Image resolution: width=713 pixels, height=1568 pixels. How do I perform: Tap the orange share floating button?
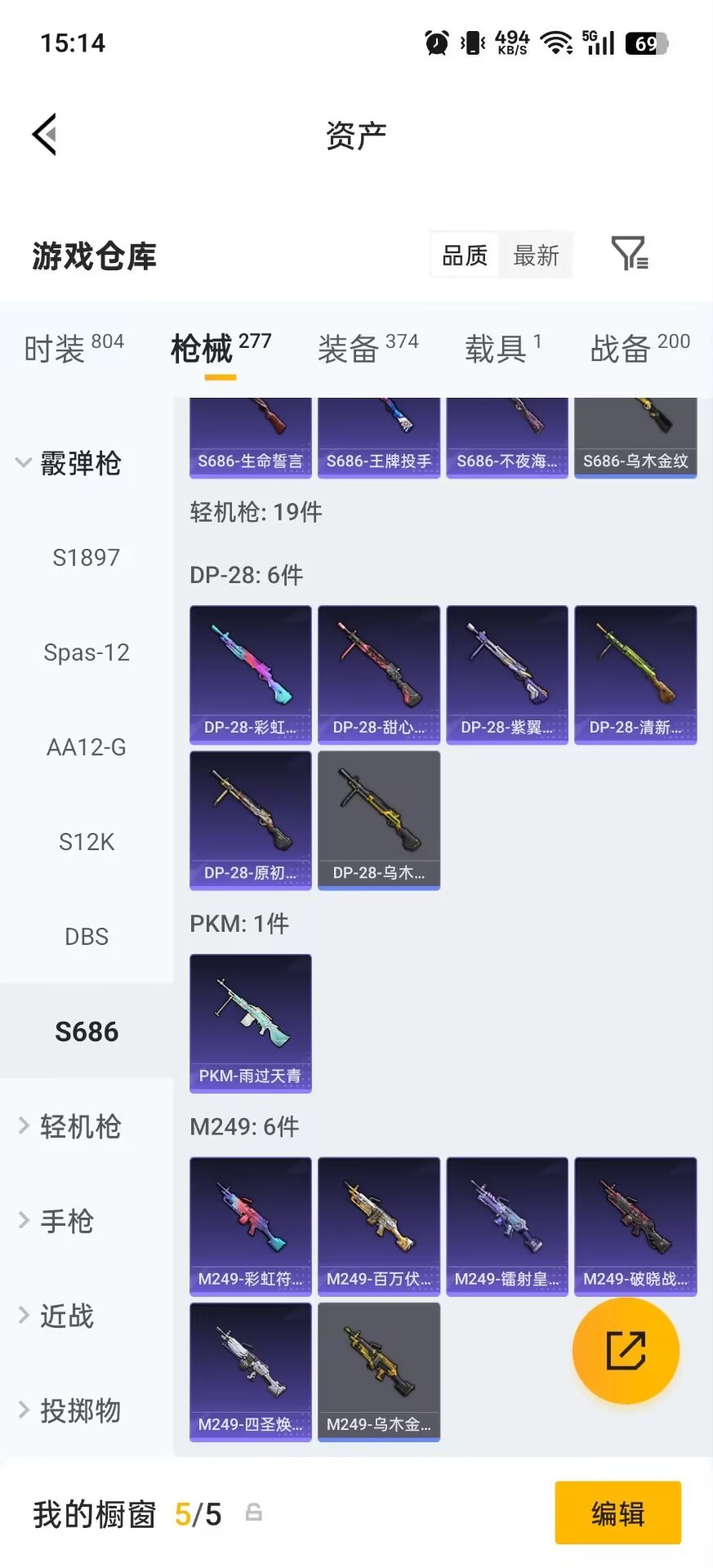[x=626, y=1351]
